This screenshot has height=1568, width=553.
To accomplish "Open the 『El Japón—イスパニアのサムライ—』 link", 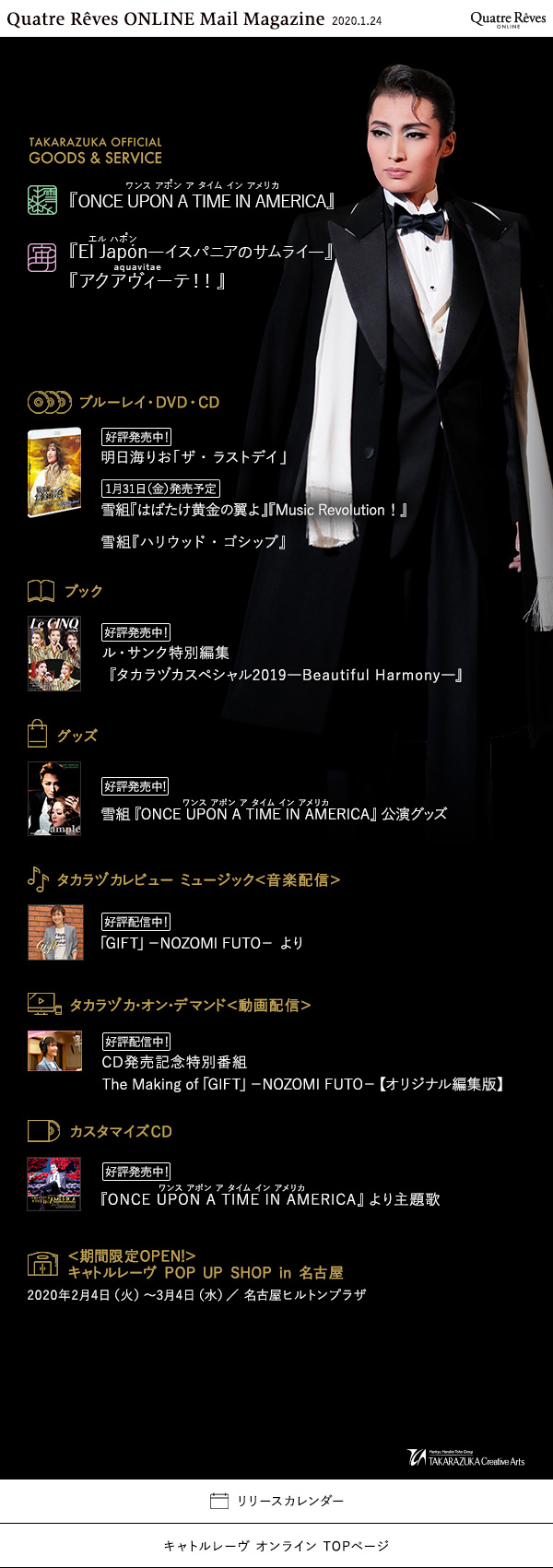I will 200,252.
